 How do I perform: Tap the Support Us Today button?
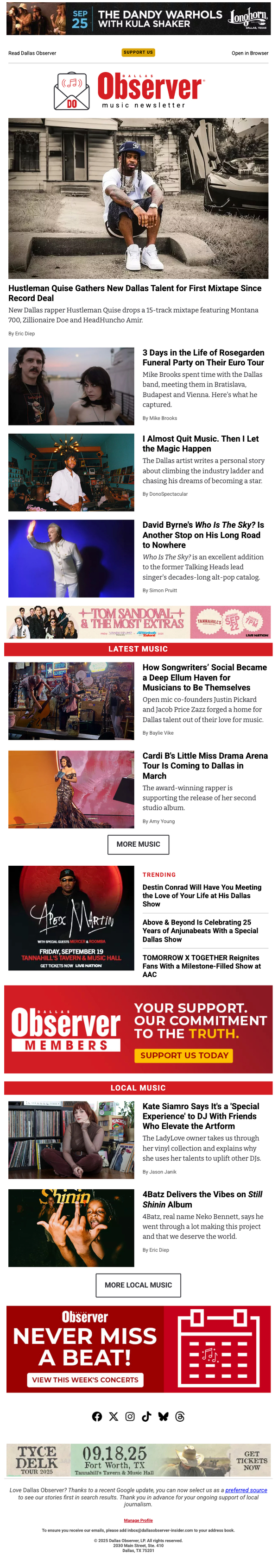(x=184, y=1056)
